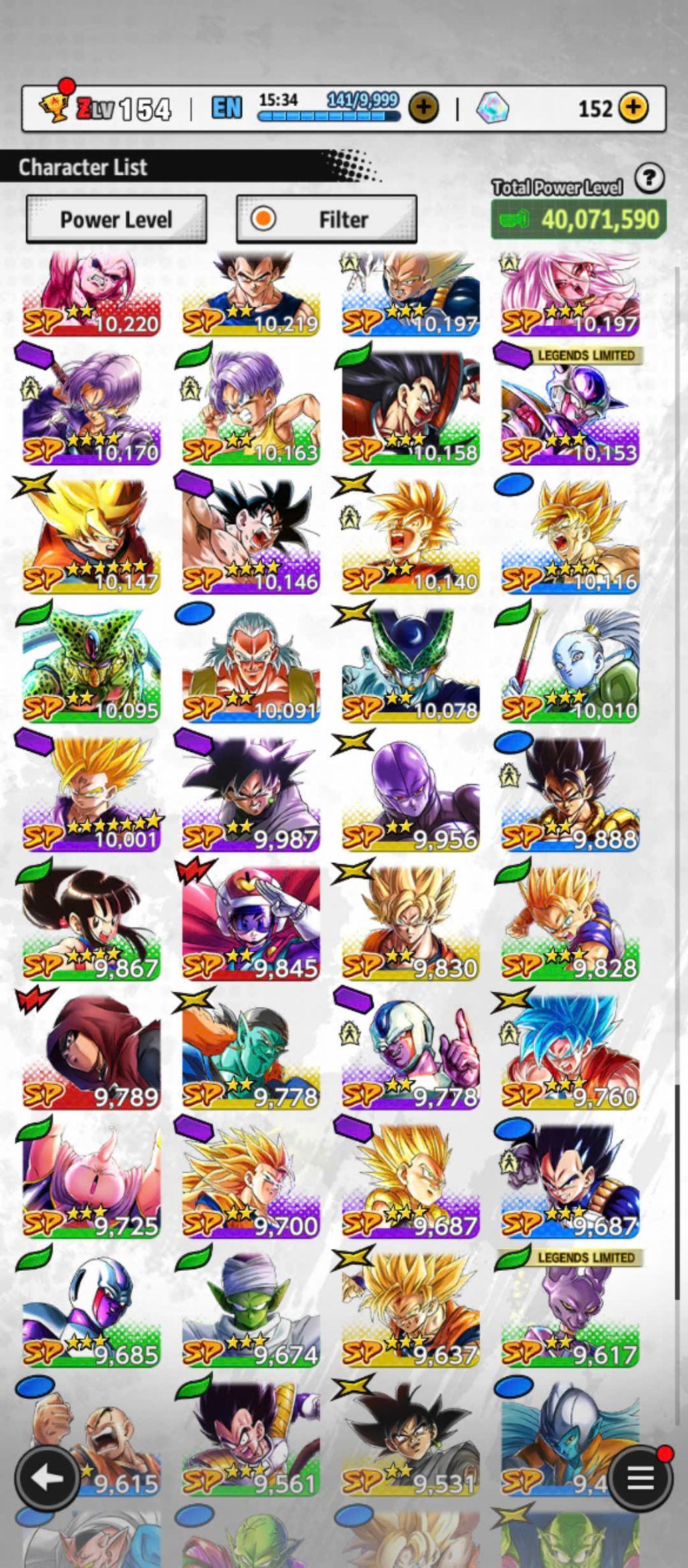Buy crystals with the plus beside 152
Image resolution: width=688 pixels, height=1568 pixels.
point(632,108)
